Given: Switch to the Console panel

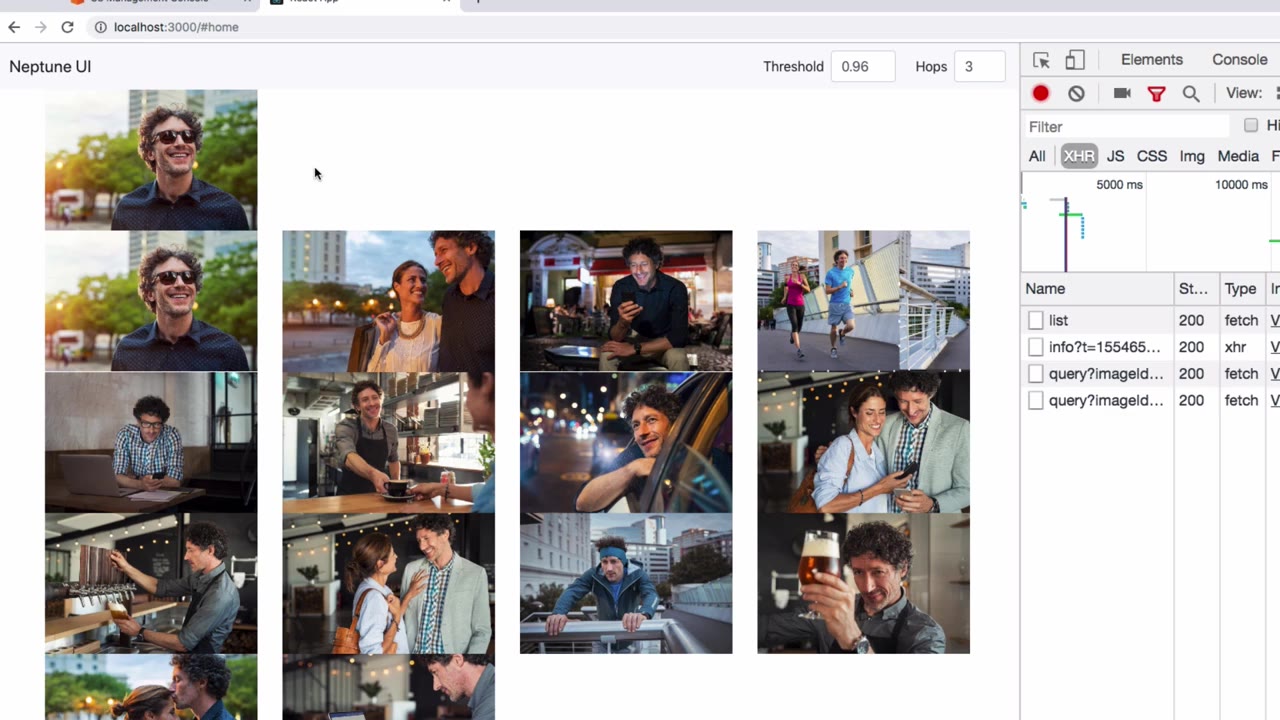Looking at the screenshot, I should point(1239,60).
